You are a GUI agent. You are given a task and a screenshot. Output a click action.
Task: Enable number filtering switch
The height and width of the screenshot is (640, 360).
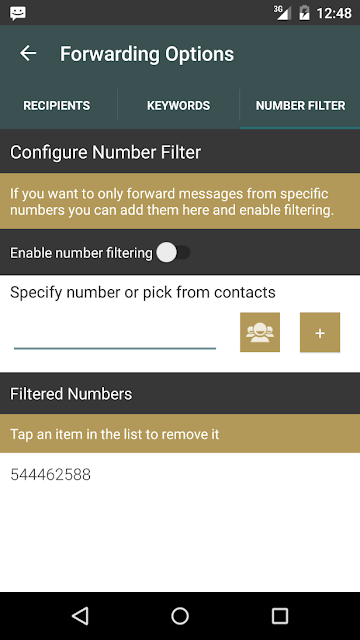[x=173, y=253]
